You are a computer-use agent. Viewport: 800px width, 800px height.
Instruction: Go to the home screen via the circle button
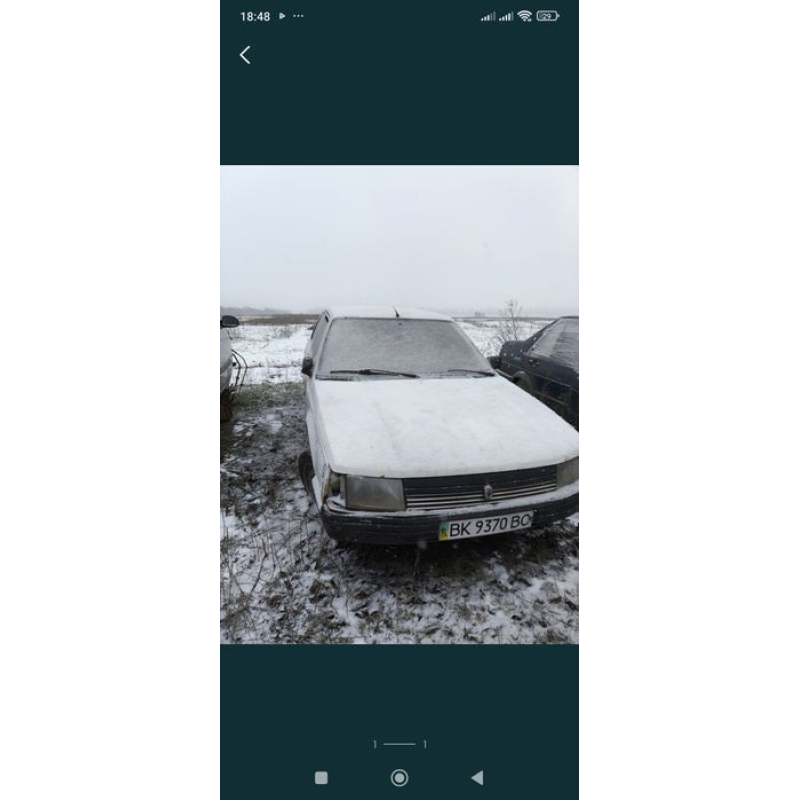coord(399,777)
